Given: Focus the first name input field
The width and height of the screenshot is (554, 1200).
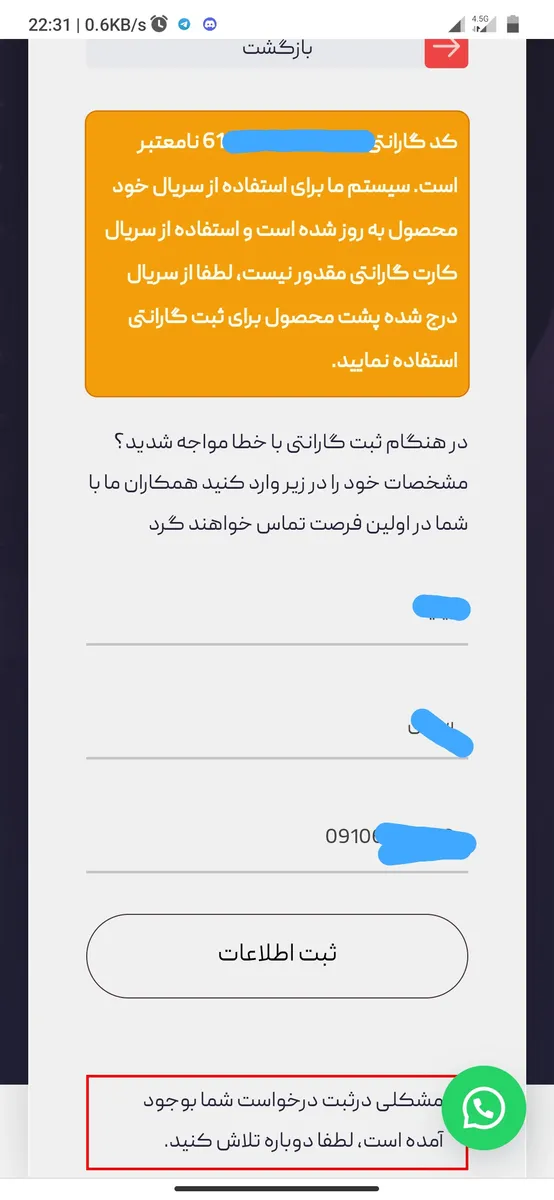Looking at the screenshot, I should point(277,611).
